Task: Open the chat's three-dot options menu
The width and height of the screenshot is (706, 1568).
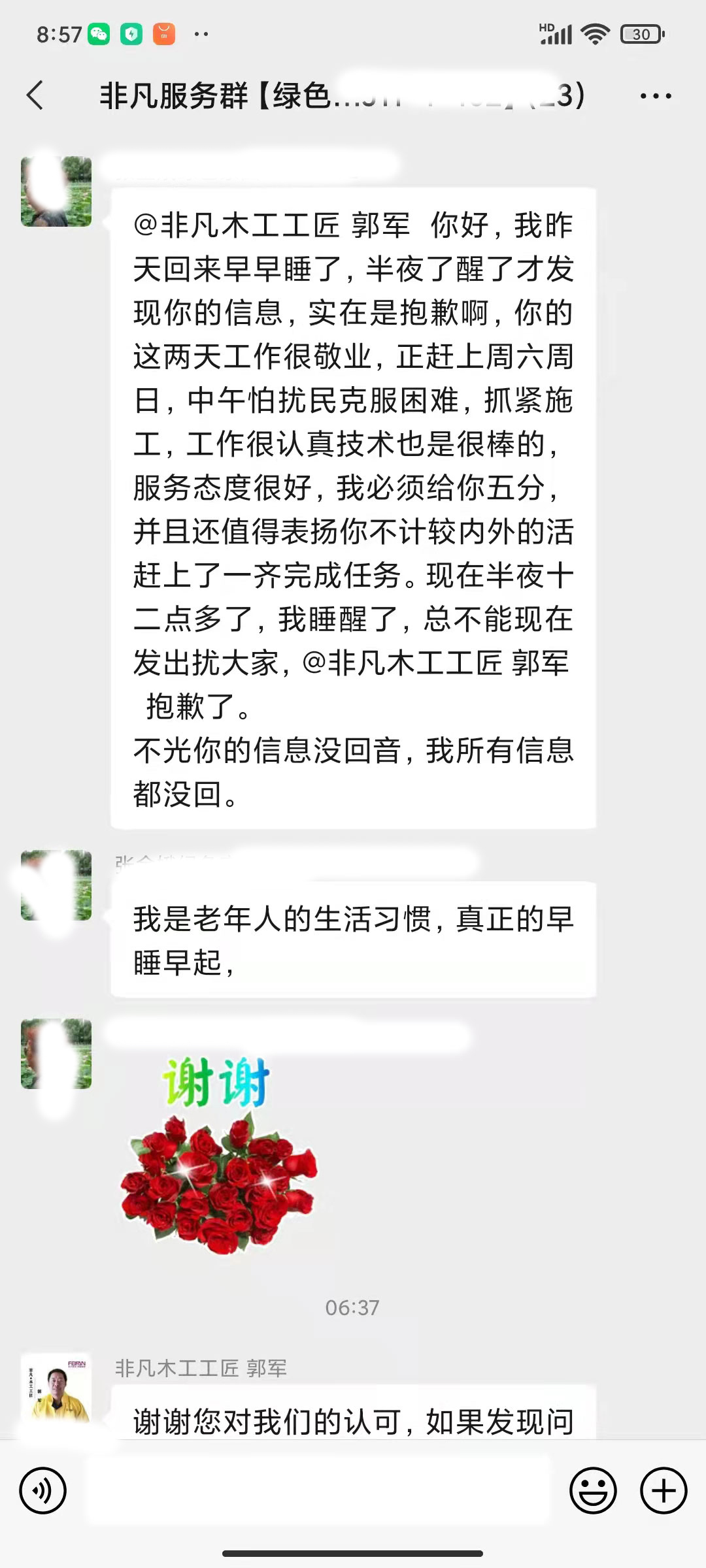Action: pos(655,96)
